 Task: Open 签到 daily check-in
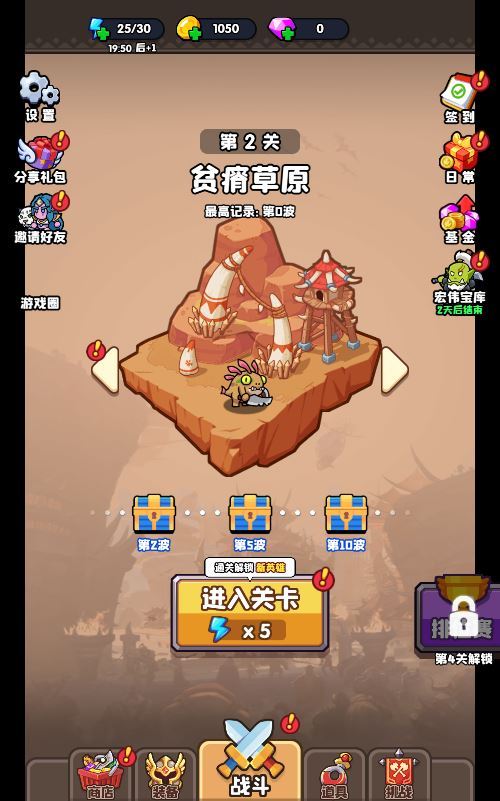(461, 98)
